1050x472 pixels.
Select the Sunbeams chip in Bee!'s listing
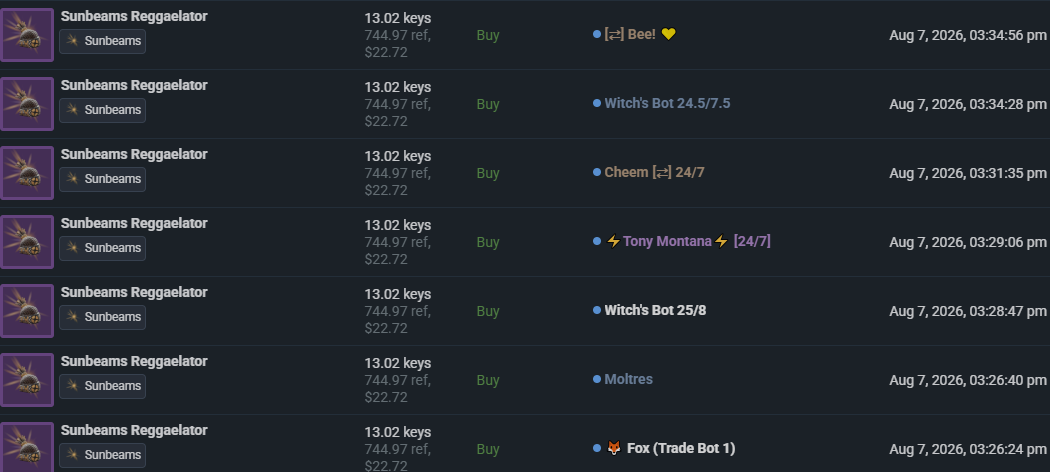[102, 41]
